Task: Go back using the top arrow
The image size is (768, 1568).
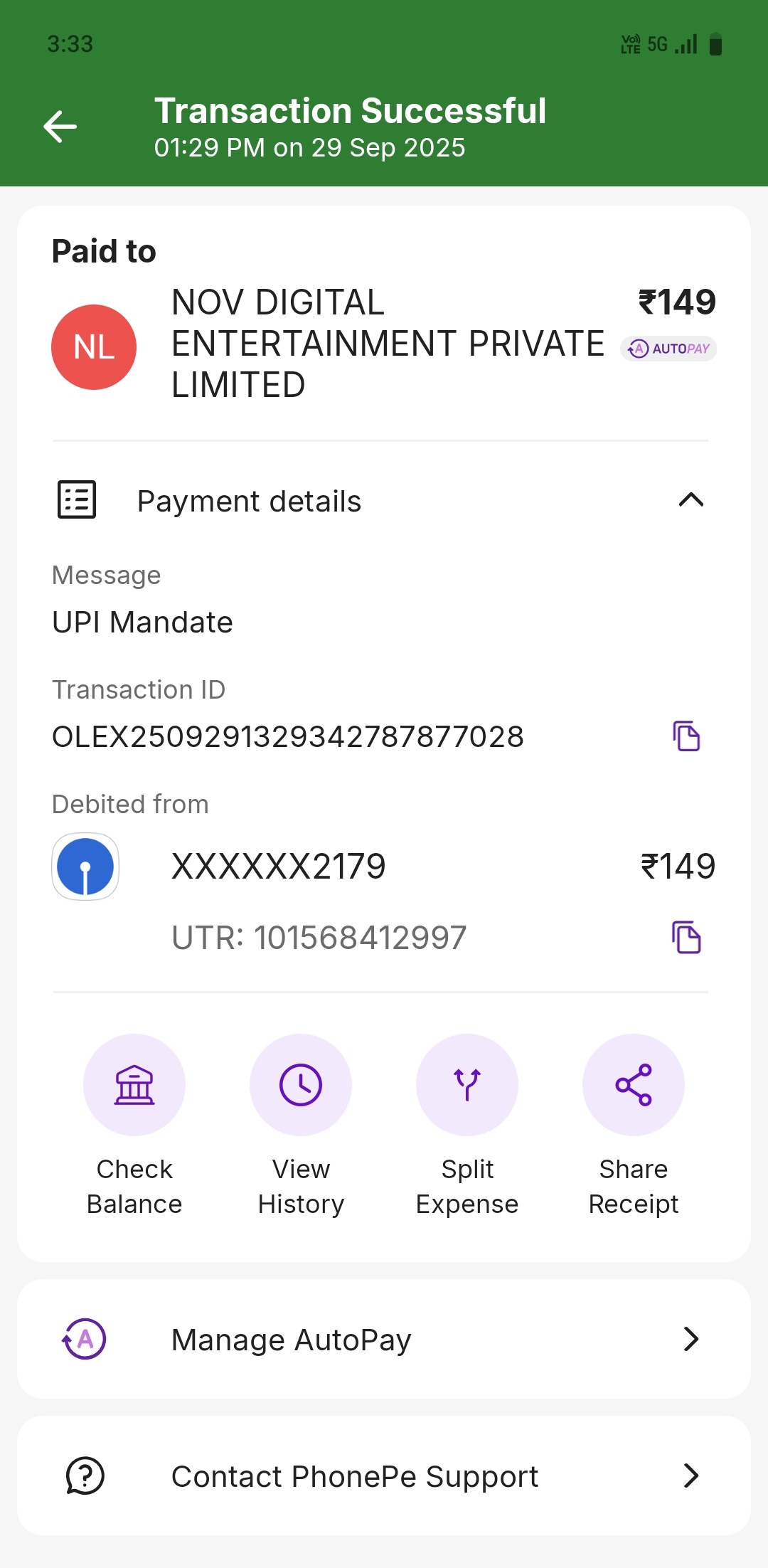Action: 60,127
